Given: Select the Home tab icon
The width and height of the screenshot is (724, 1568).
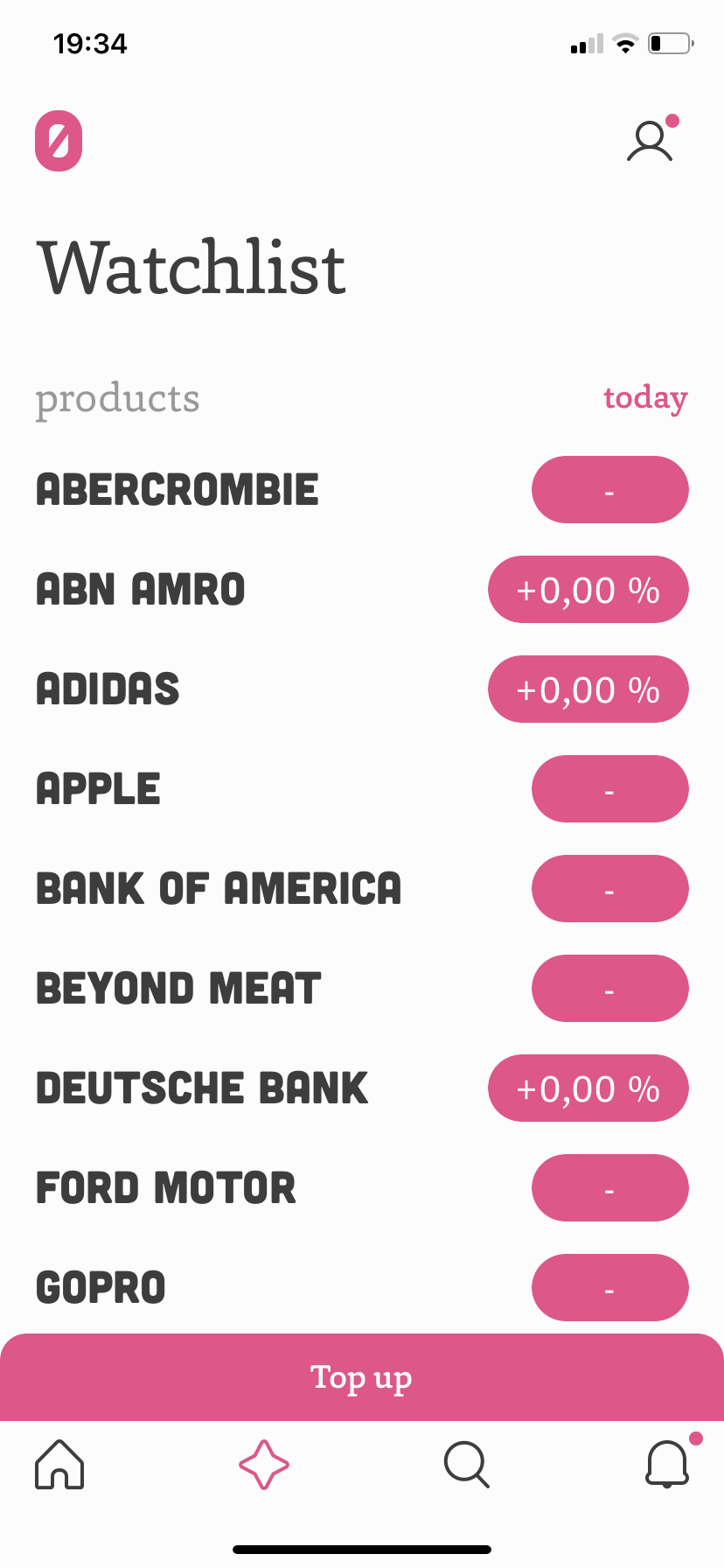Looking at the screenshot, I should [58, 1466].
